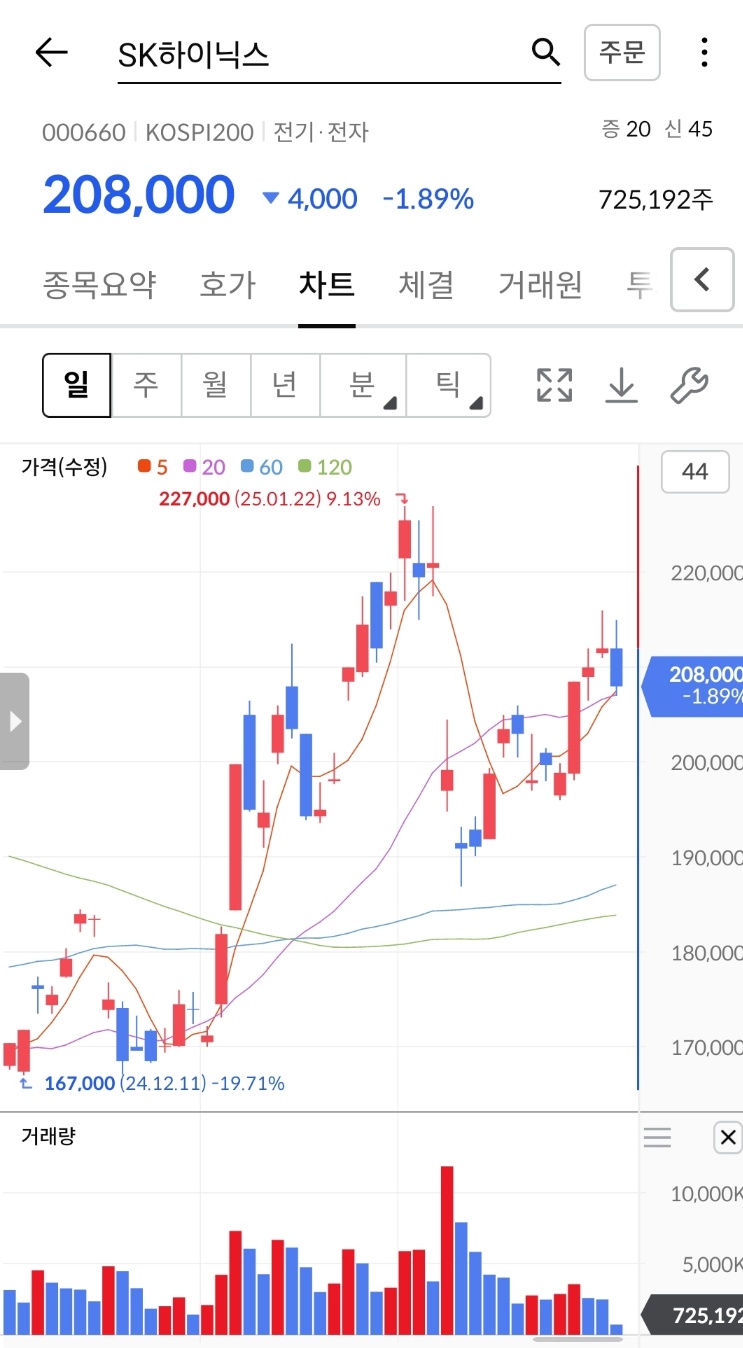Open the hamburger menu beside the volume panel
Screen dimensions: 743x1348
click(658, 1137)
